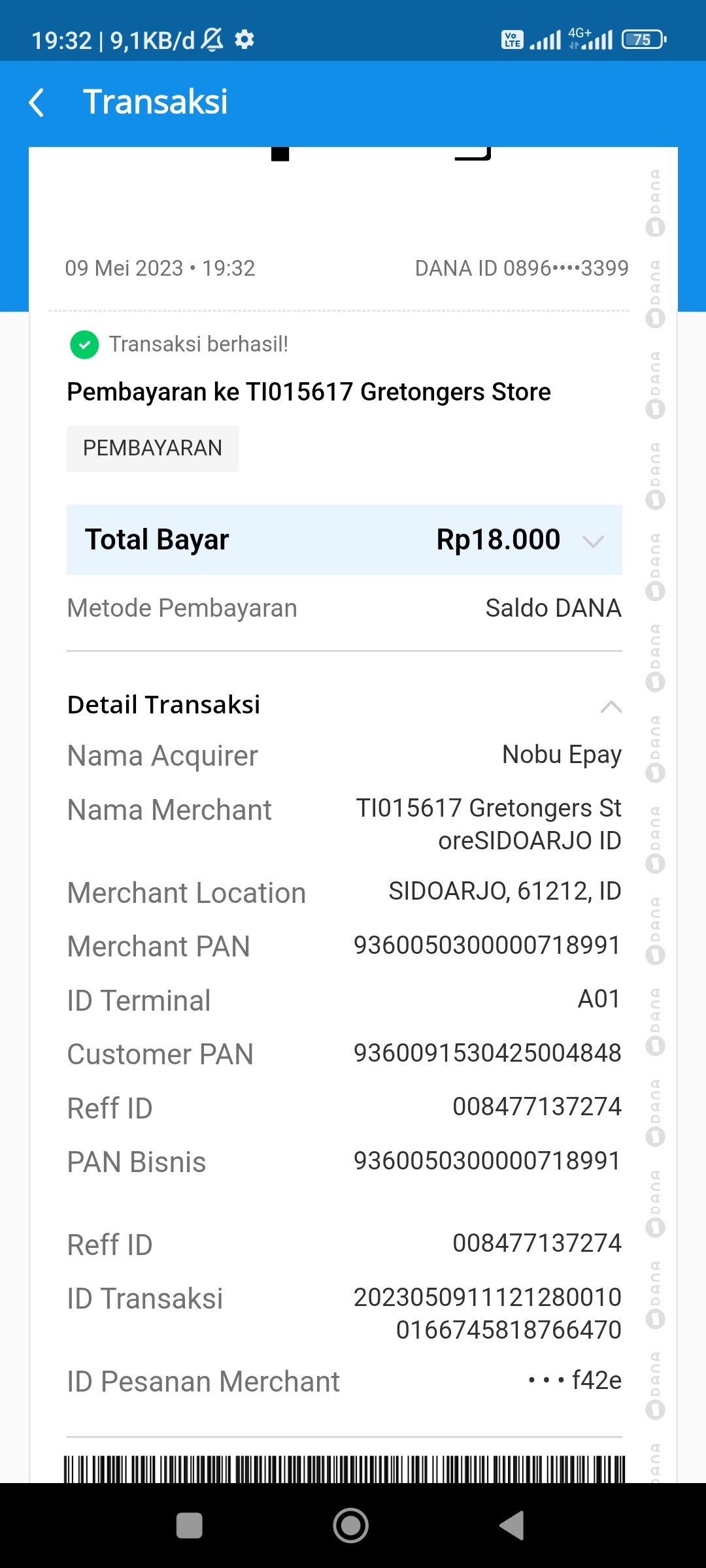This screenshot has width=706, height=1568.
Task: Open recent apps from the navigation bar
Action: (190, 1526)
